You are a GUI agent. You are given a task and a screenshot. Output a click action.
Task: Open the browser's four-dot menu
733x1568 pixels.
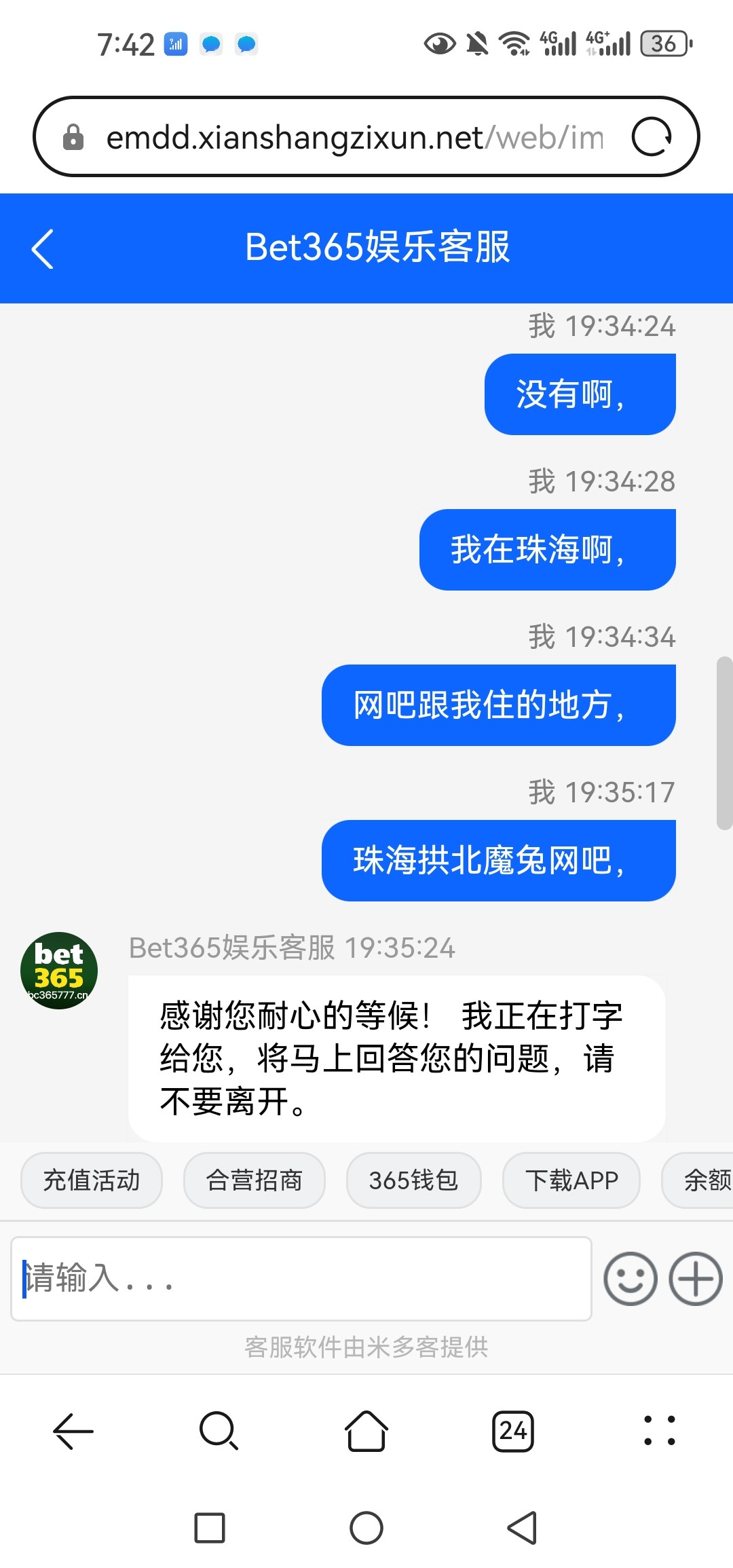click(659, 1431)
